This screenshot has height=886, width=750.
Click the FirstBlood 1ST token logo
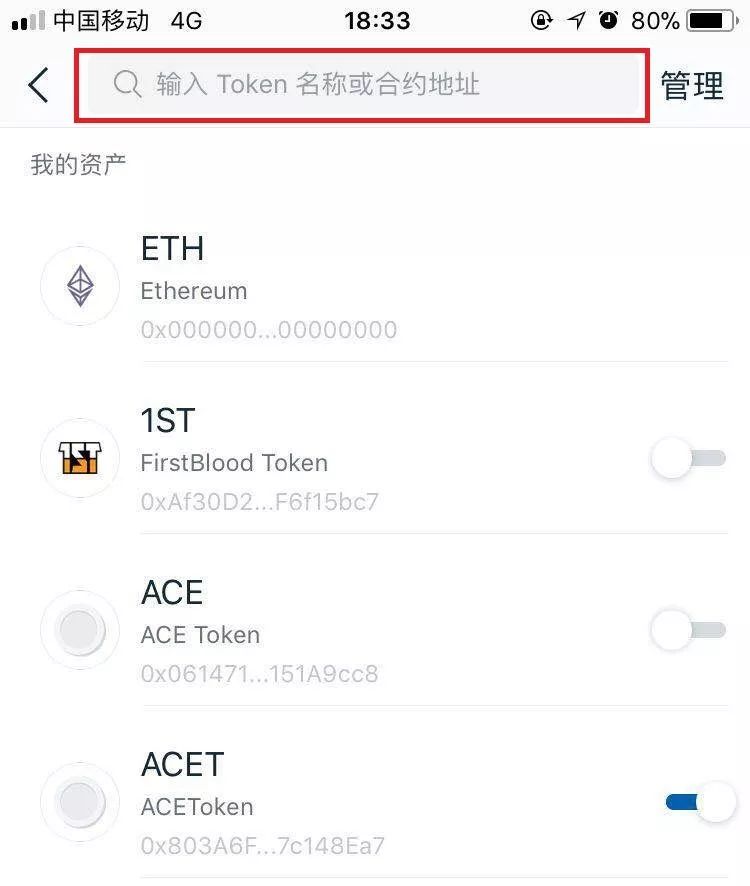[79, 458]
